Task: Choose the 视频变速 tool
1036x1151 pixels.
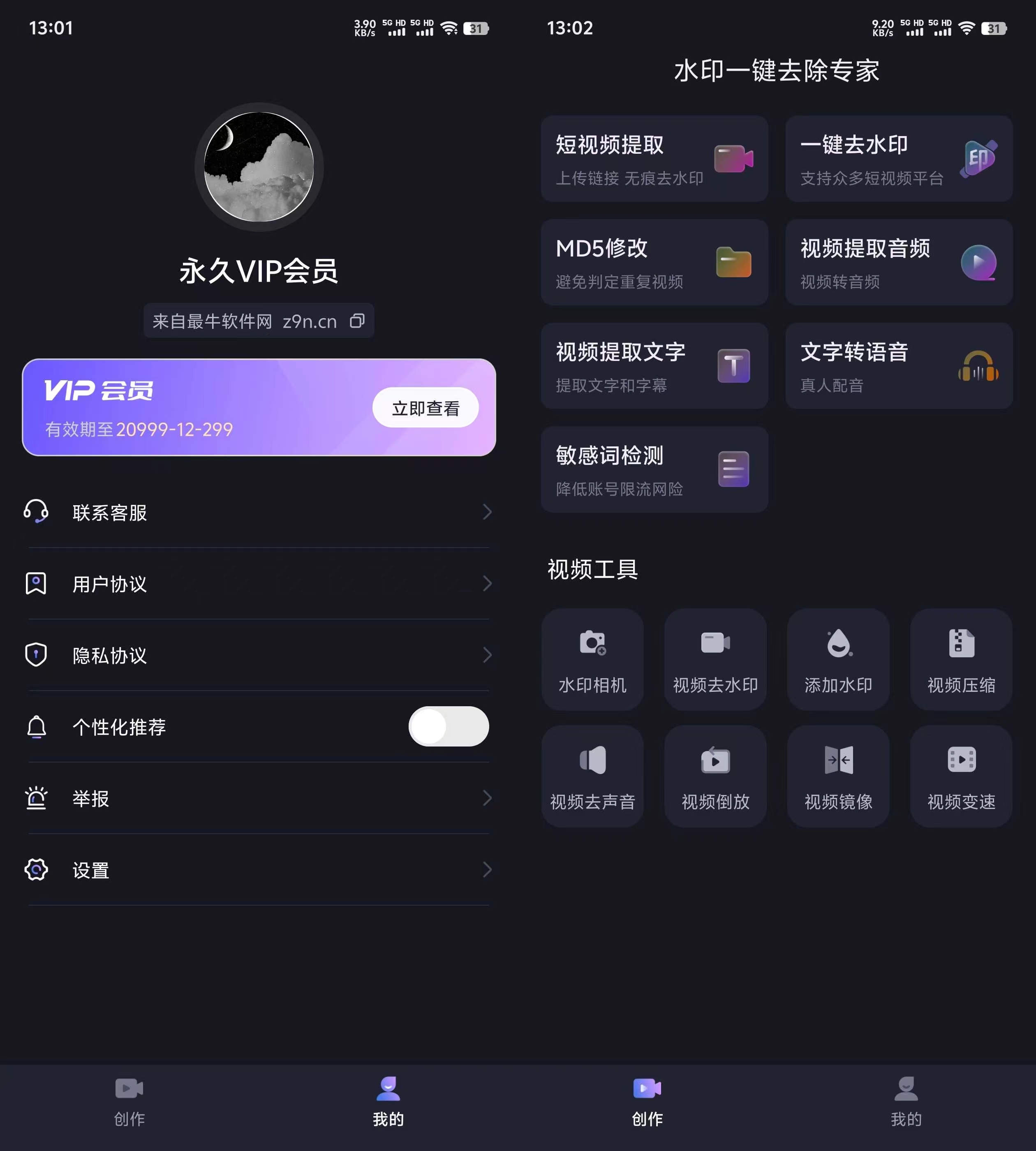Action: [961, 776]
